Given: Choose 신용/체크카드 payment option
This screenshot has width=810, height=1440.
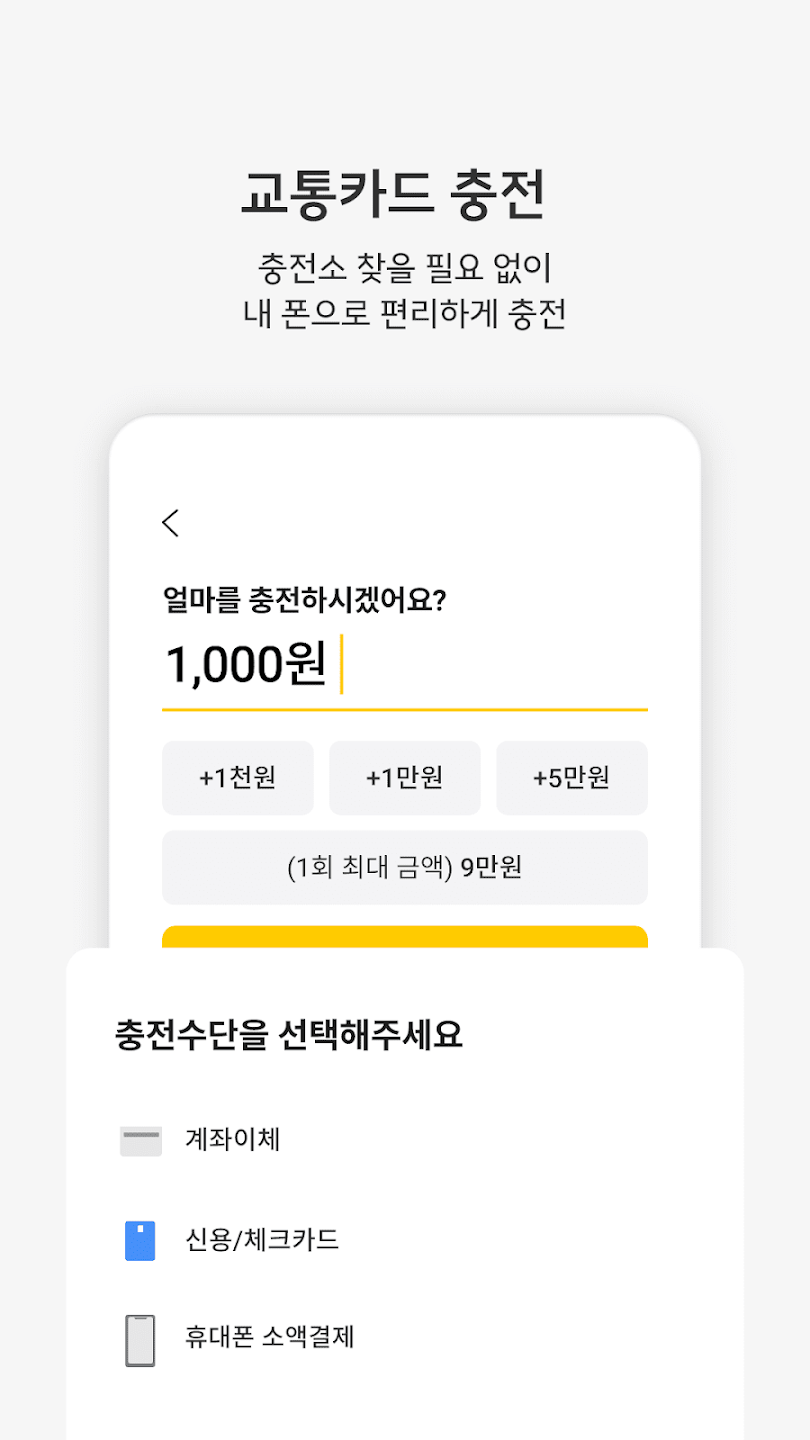Looking at the screenshot, I should coord(263,1240).
